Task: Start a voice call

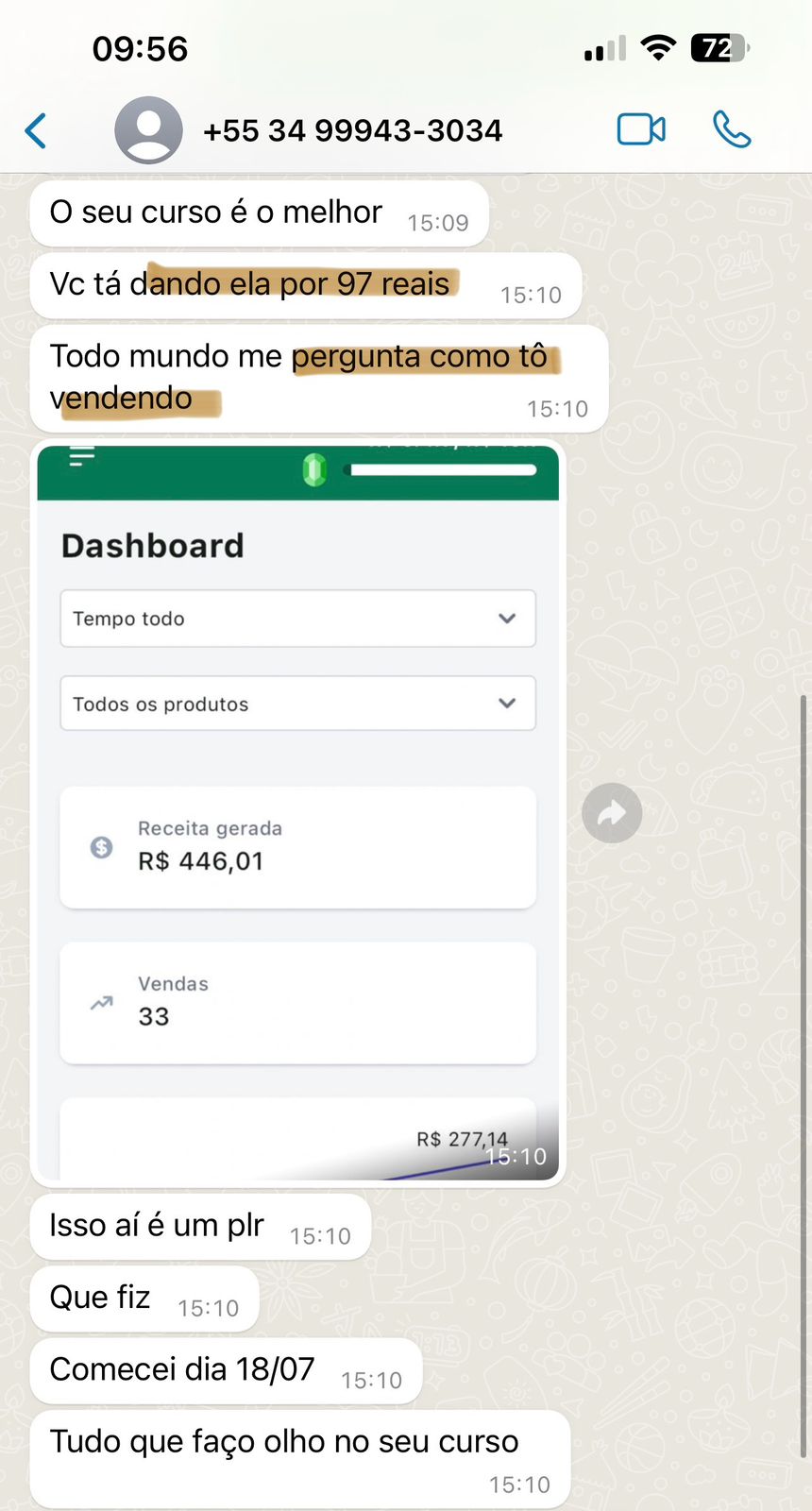Action: [732, 129]
